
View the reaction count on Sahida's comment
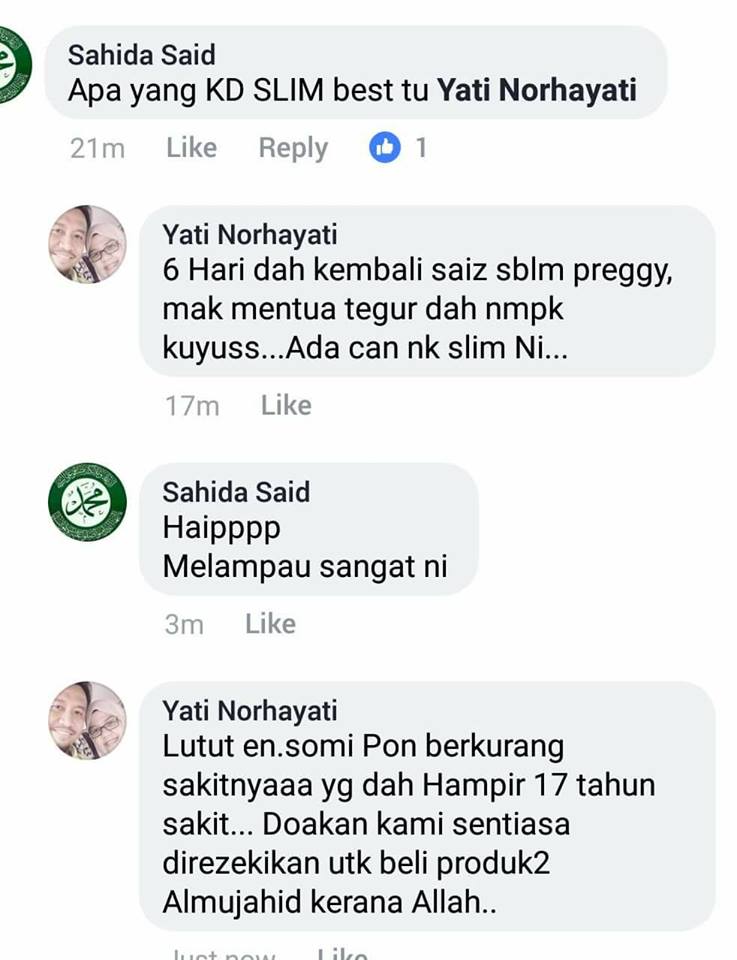[x=399, y=148]
